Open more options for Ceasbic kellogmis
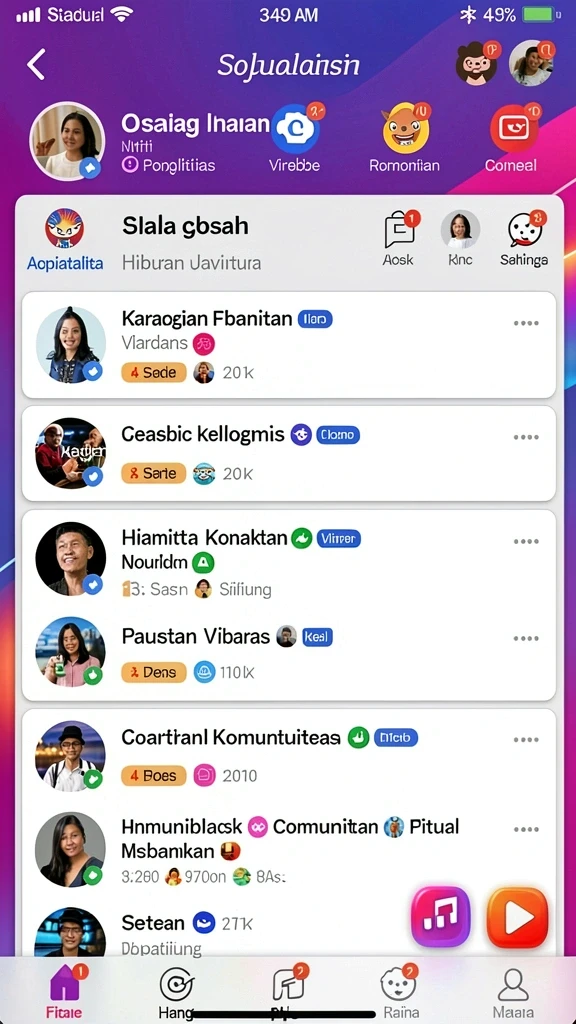This screenshot has height=1024, width=576. tap(526, 437)
